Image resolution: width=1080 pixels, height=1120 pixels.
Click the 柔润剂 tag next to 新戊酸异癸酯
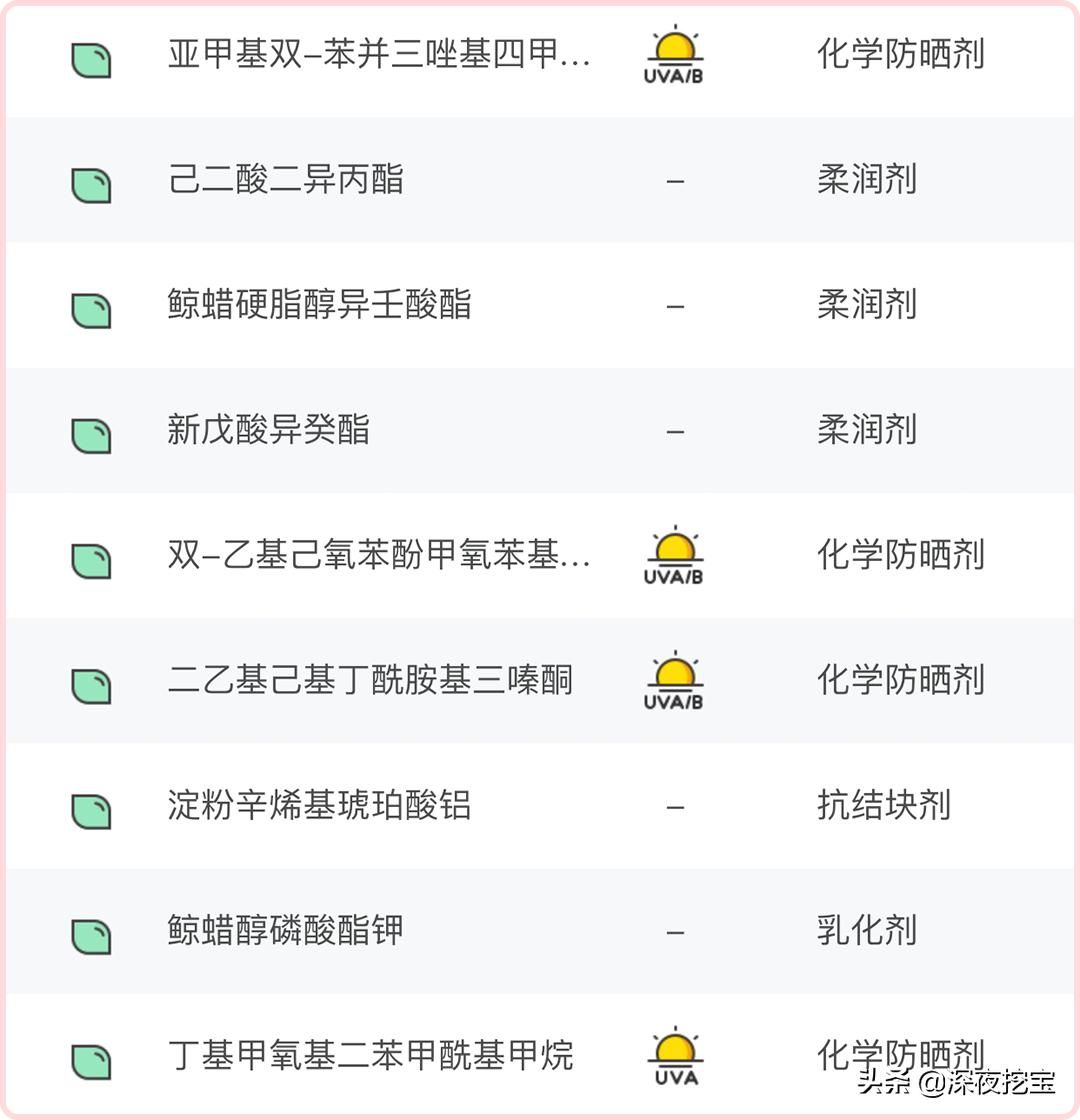click(868, 430)
